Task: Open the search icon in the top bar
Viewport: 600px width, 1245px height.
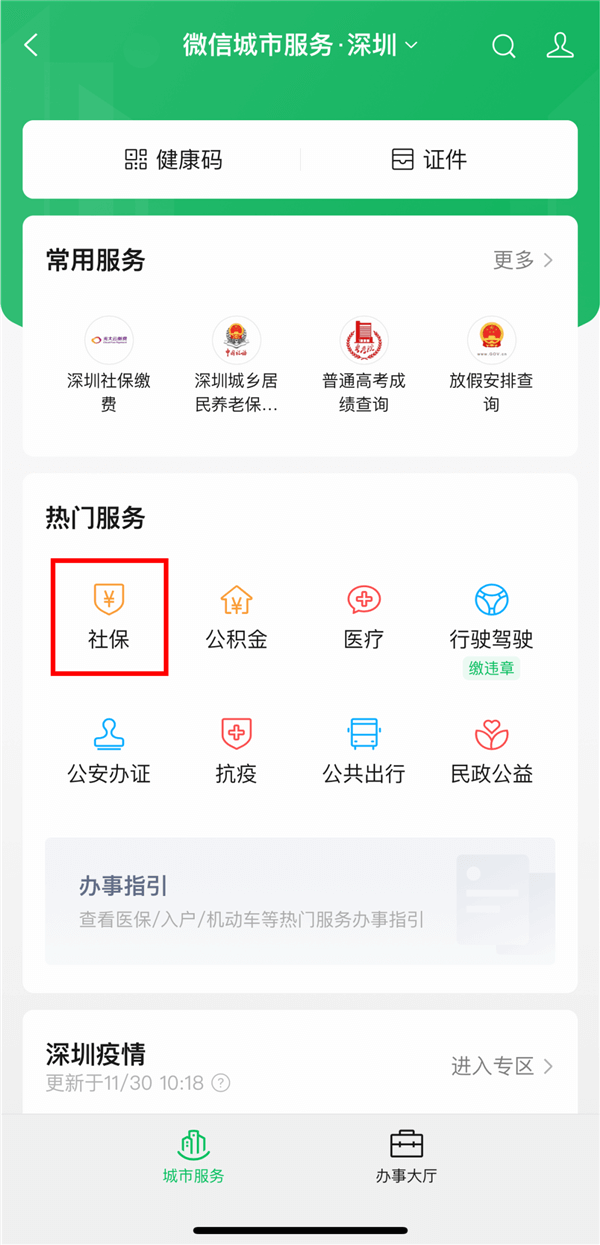Action: [x=504, y=46]
